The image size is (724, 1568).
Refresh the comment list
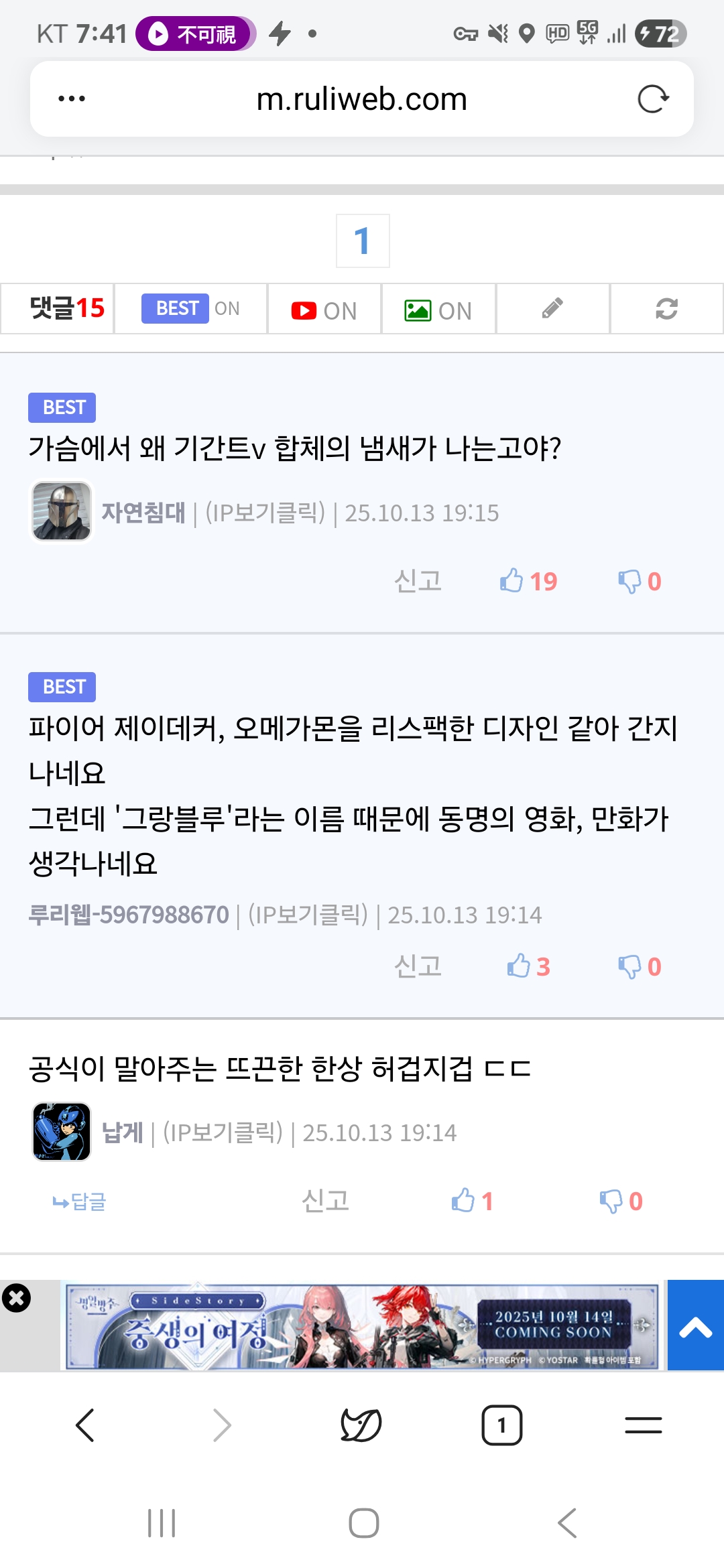pyautogui.click(x=666, y=308)
